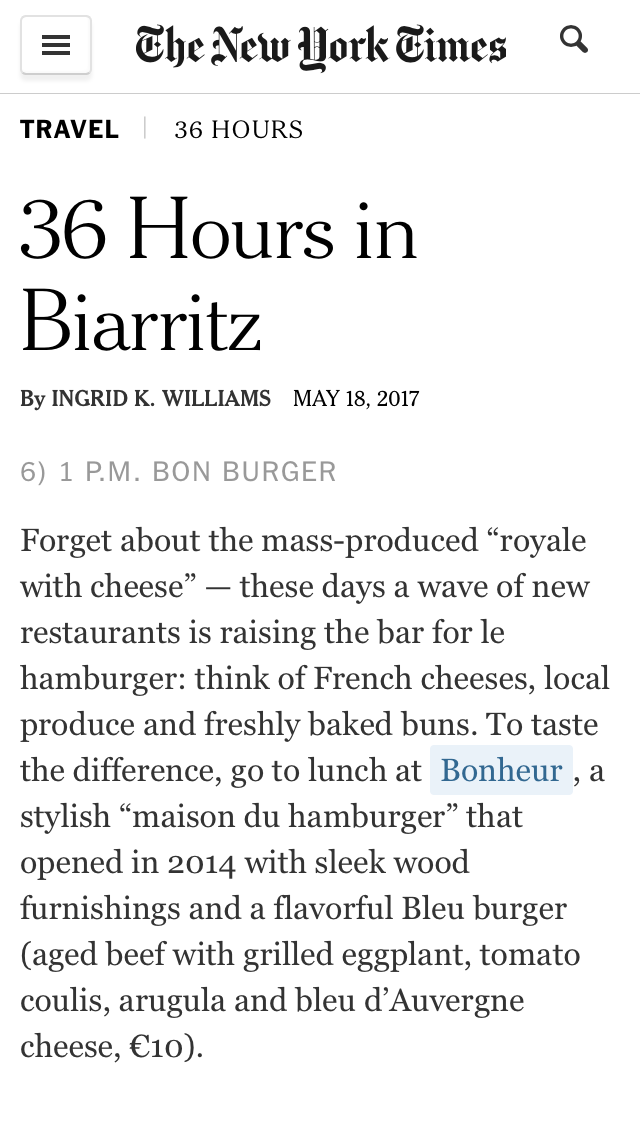Image resolution: width=640 pixels, height=1136 pixels.
Task: Open the Travel section
Action: [69, 130]
